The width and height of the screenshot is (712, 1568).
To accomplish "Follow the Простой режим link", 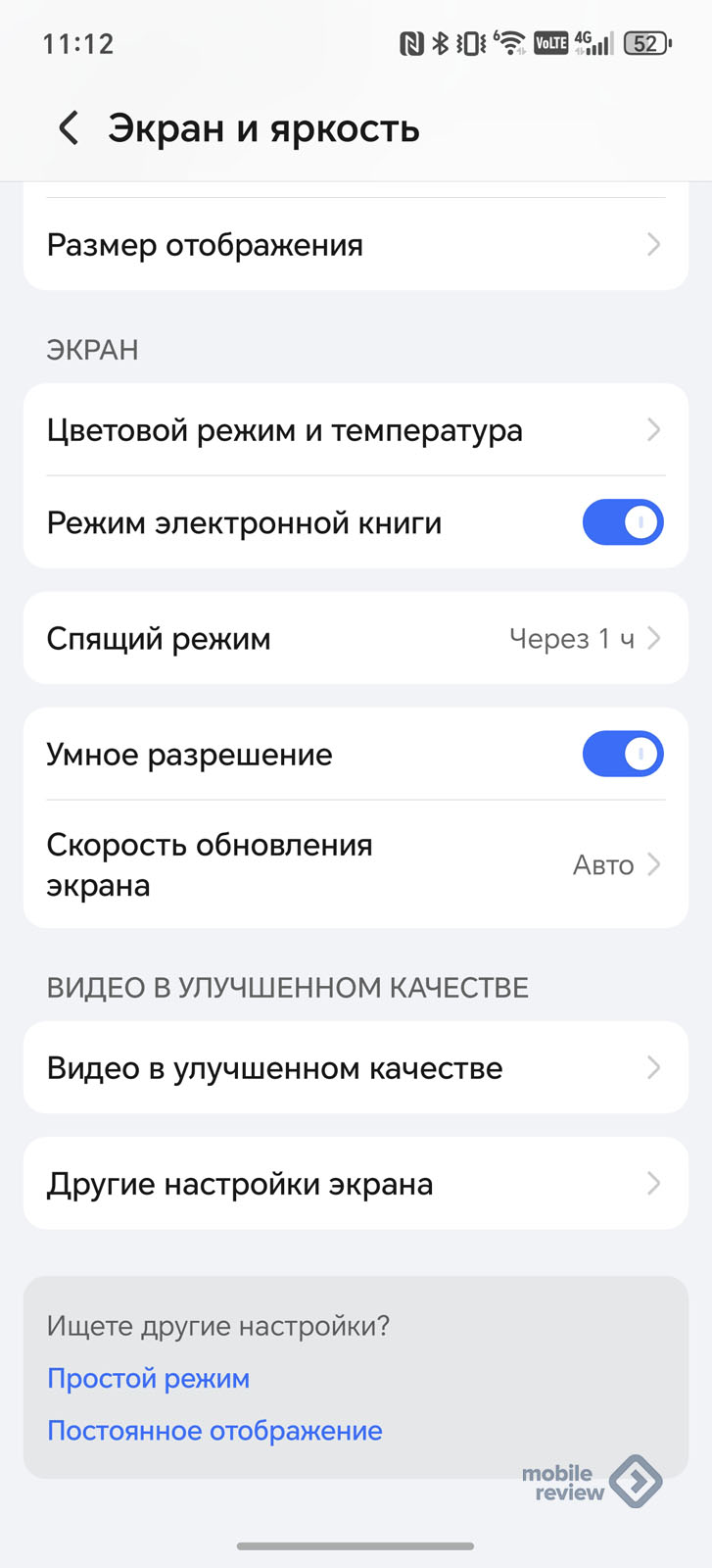I will pyautogui.click(x=149, y=1379).
